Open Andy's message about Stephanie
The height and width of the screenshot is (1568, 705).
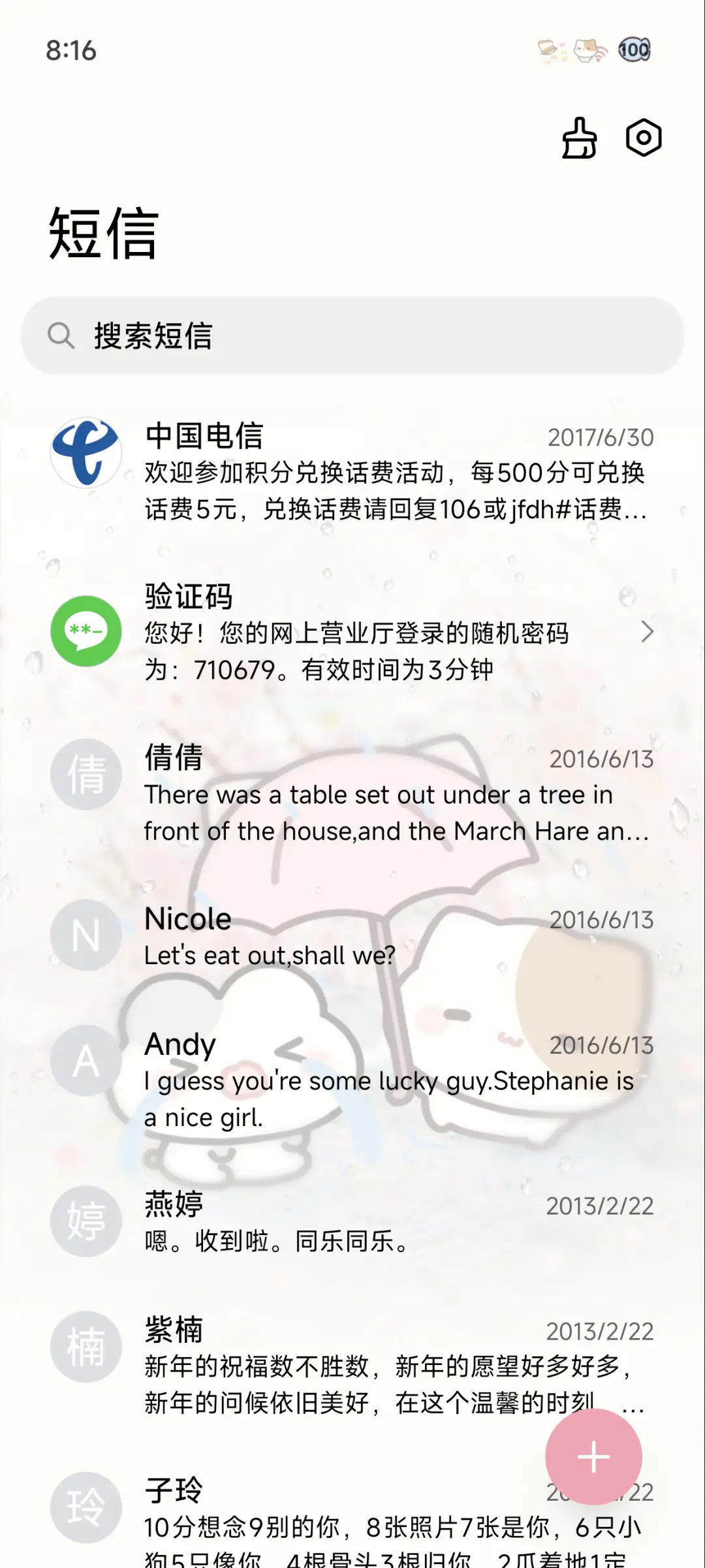[326, 1077]
